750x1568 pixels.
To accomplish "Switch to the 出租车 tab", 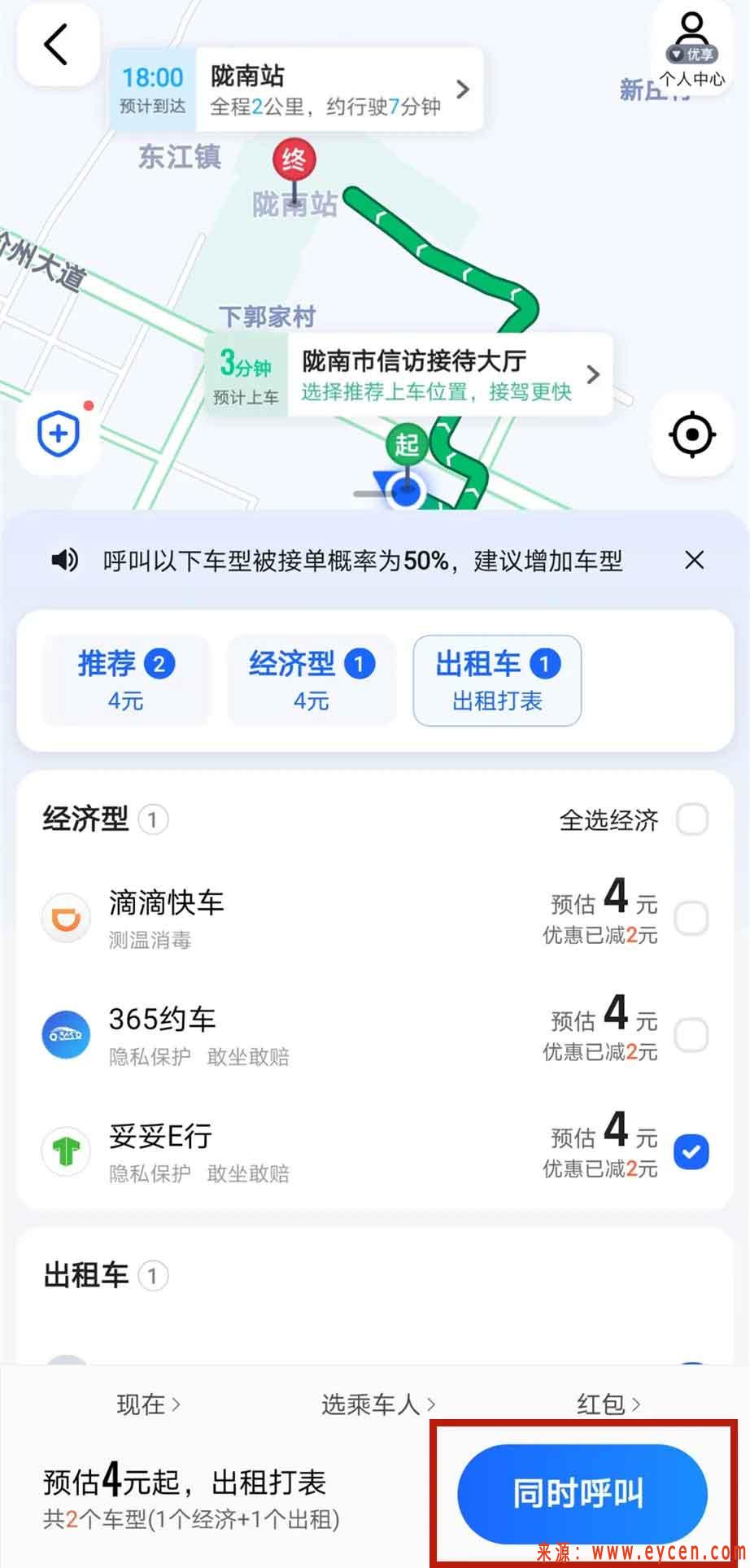I will (497, 680).
